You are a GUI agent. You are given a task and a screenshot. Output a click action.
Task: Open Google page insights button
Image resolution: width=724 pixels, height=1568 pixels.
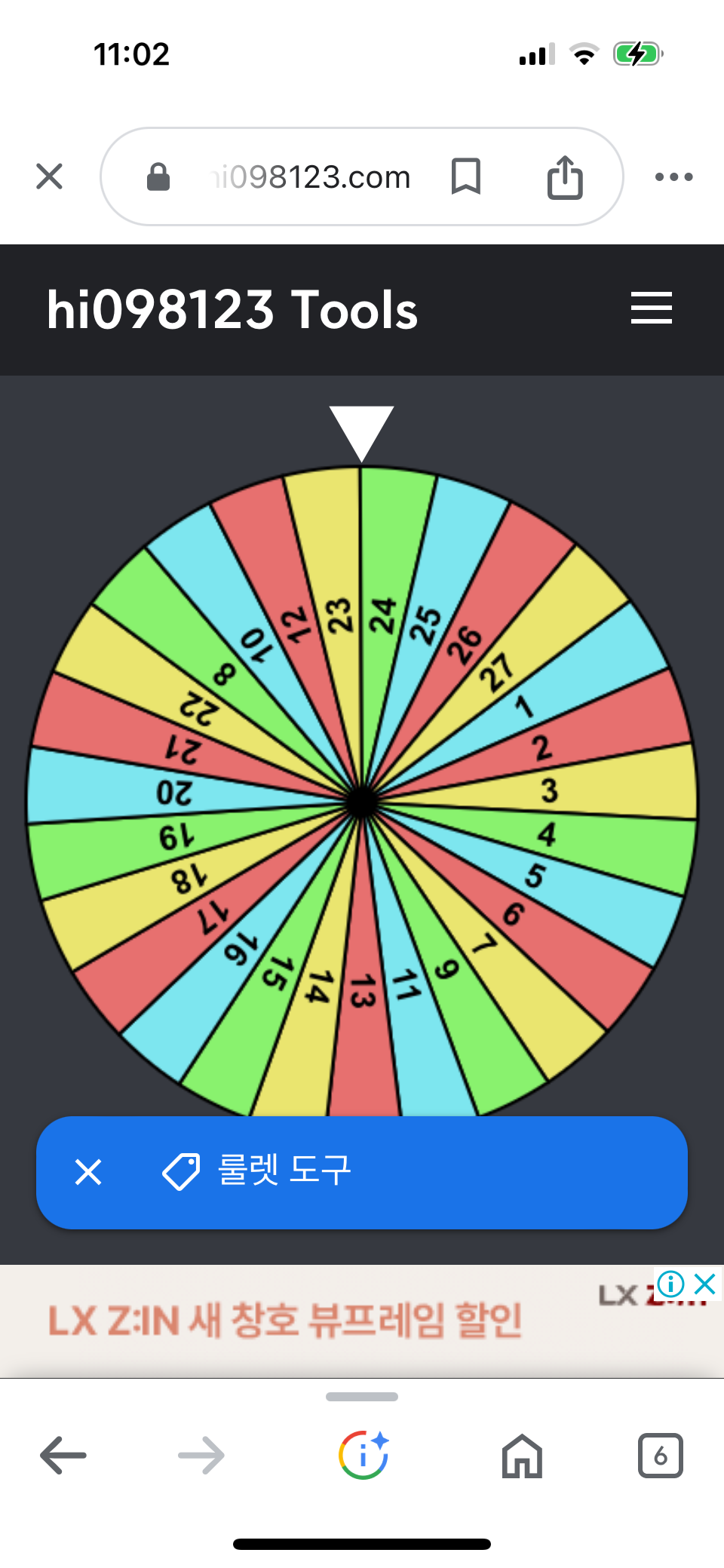pos(364,1455)
